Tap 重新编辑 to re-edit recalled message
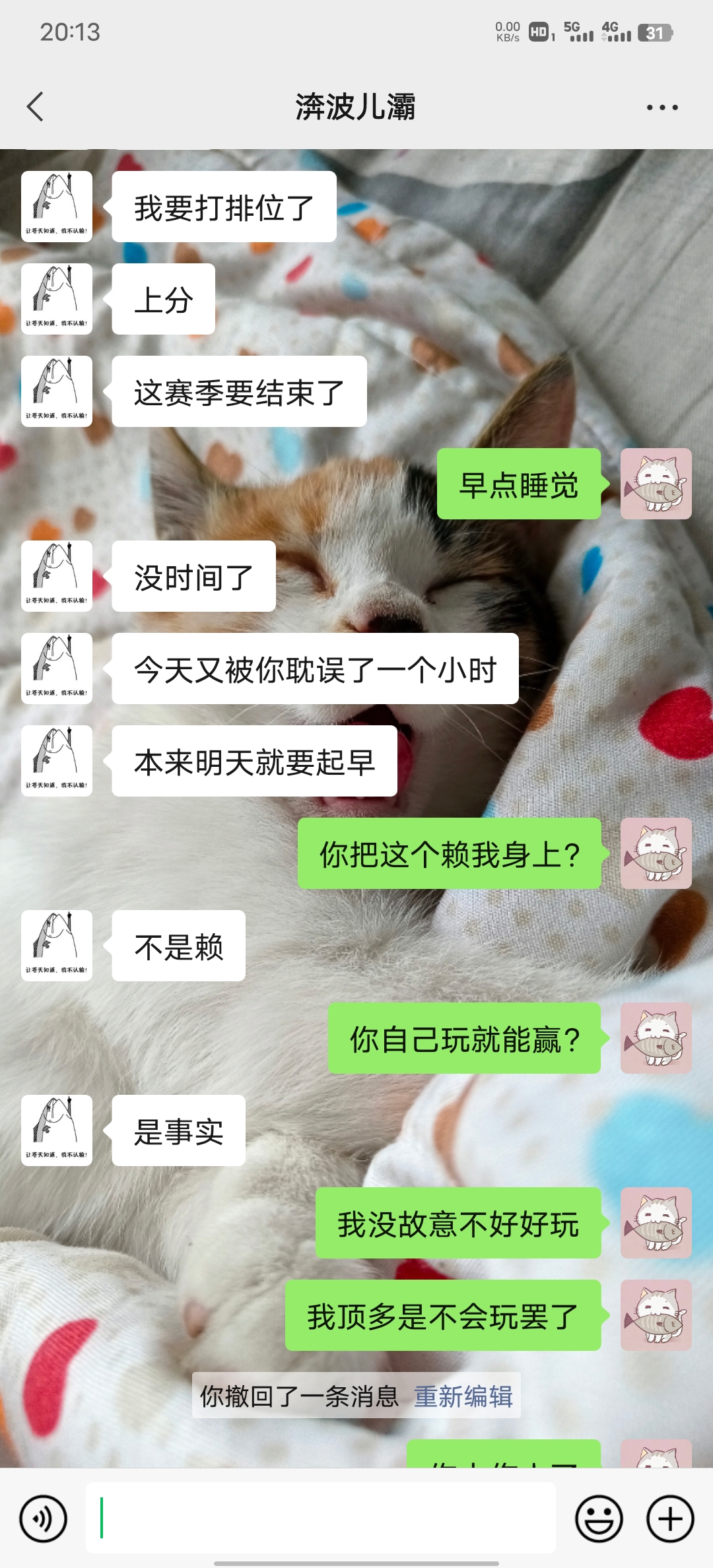Viewport: 713px width, 1568px height. (x=463, y=1397)
